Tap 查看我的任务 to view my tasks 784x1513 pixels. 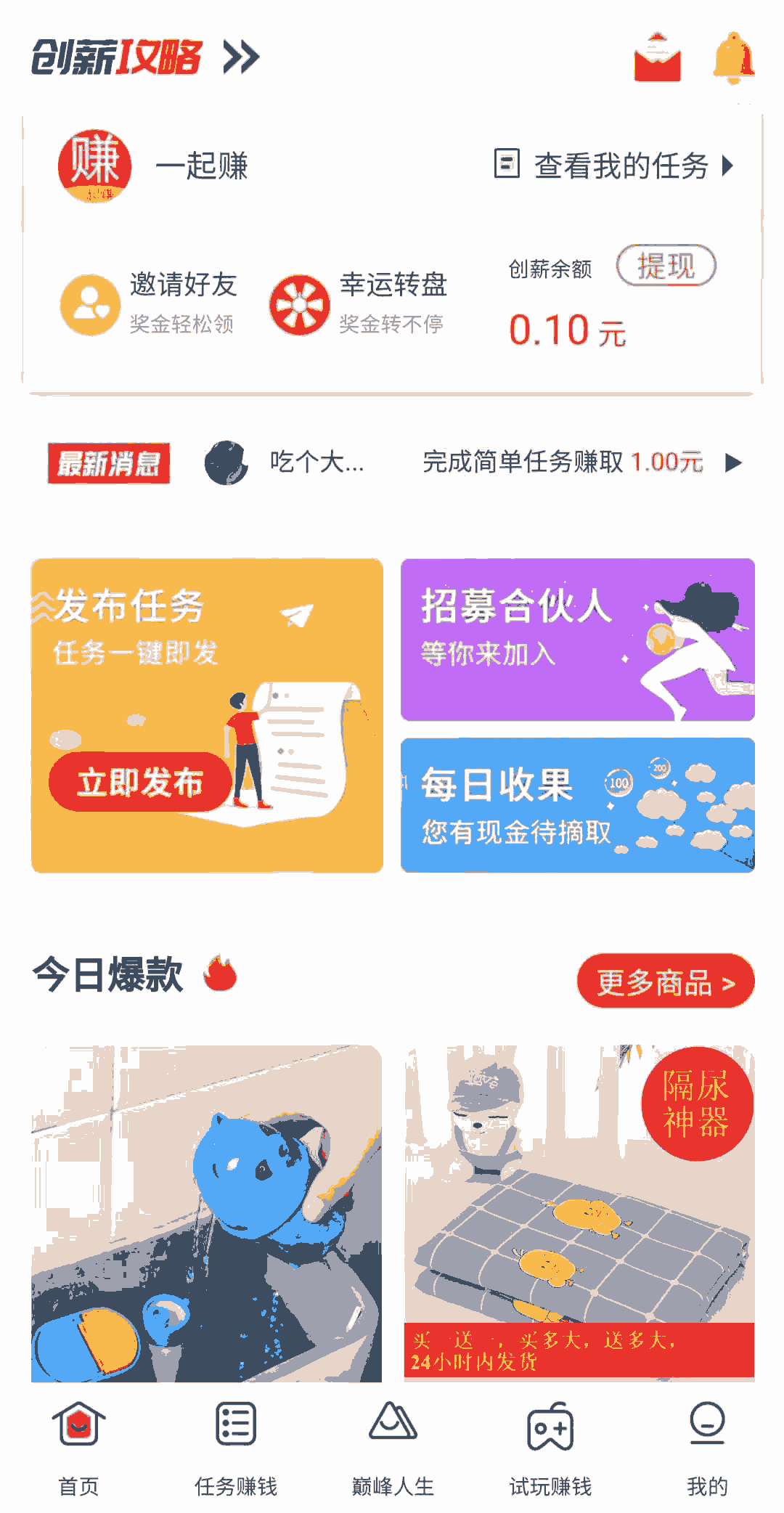coord(614,166)
